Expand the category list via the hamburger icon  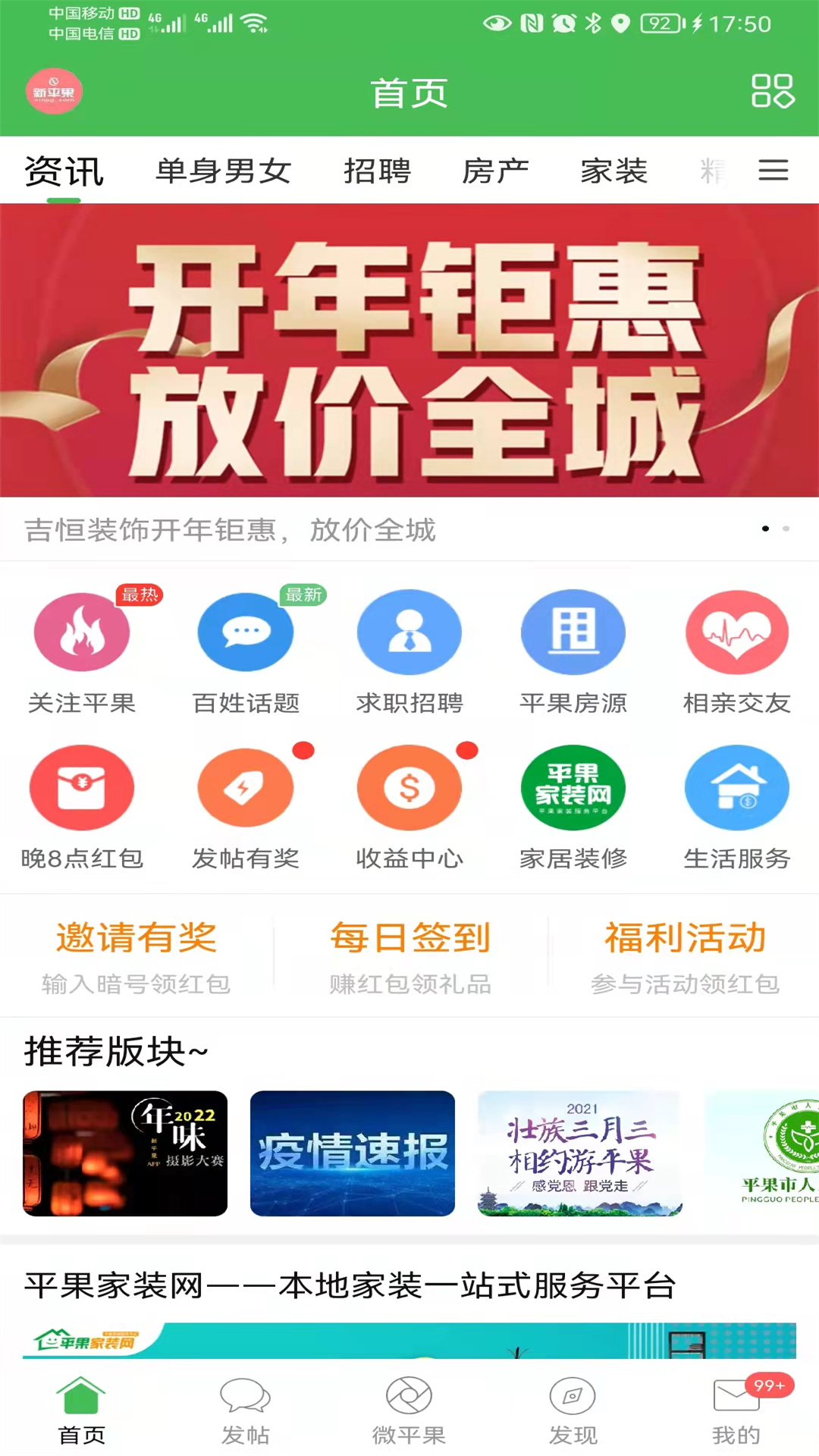click(x=773, y=170)
